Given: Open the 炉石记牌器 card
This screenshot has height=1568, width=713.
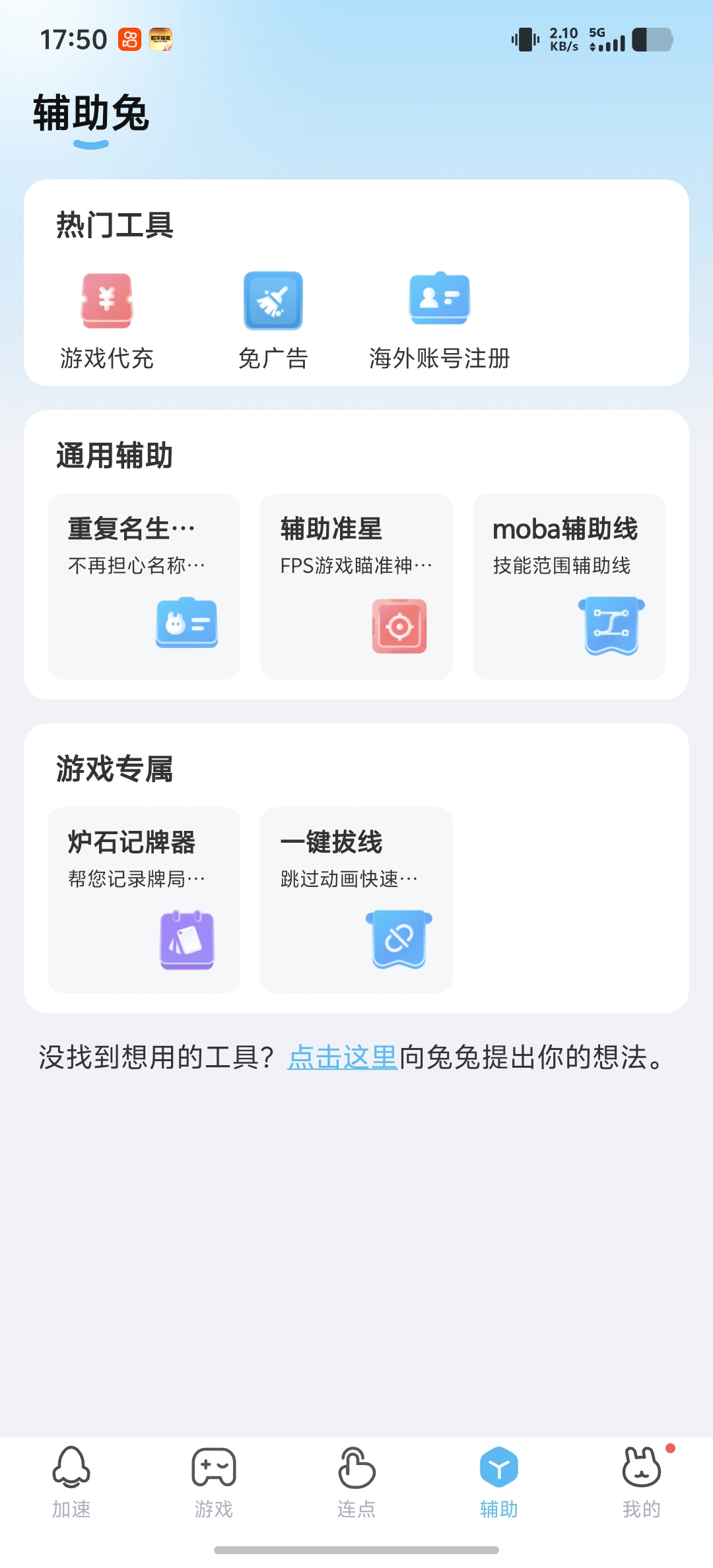Looking at the screenshot, I should 144,900.
